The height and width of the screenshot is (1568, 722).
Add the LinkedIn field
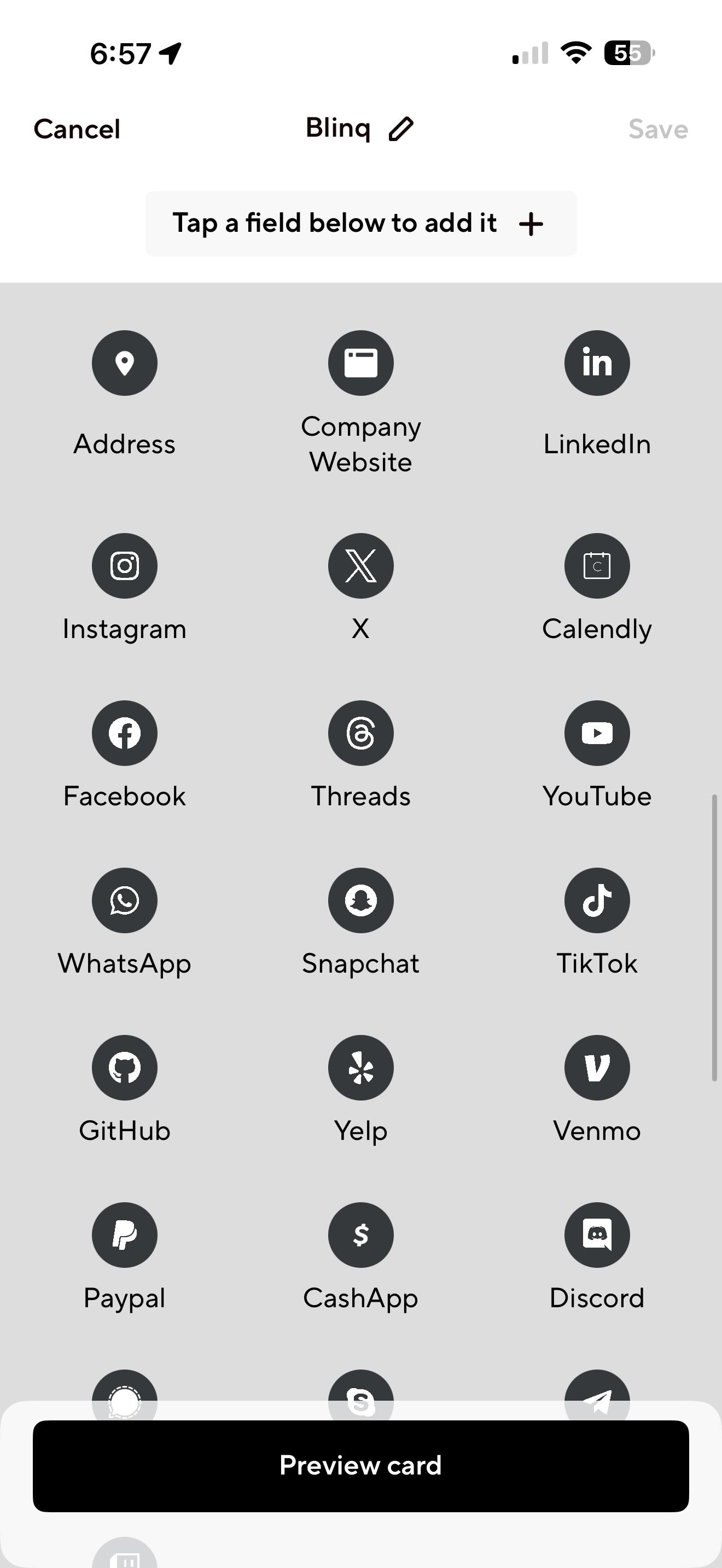tap(597, 364)
